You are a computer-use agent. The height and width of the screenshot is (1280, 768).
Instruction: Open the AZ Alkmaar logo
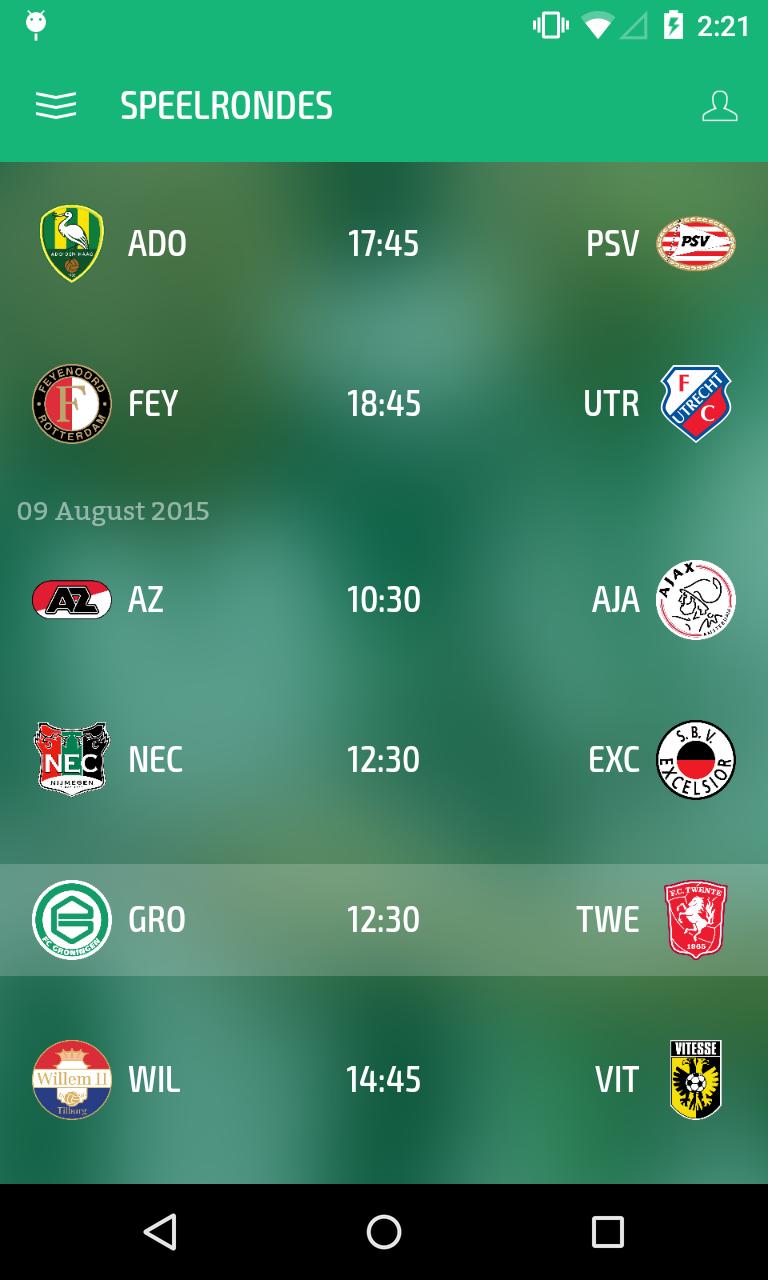click(71, 599)
